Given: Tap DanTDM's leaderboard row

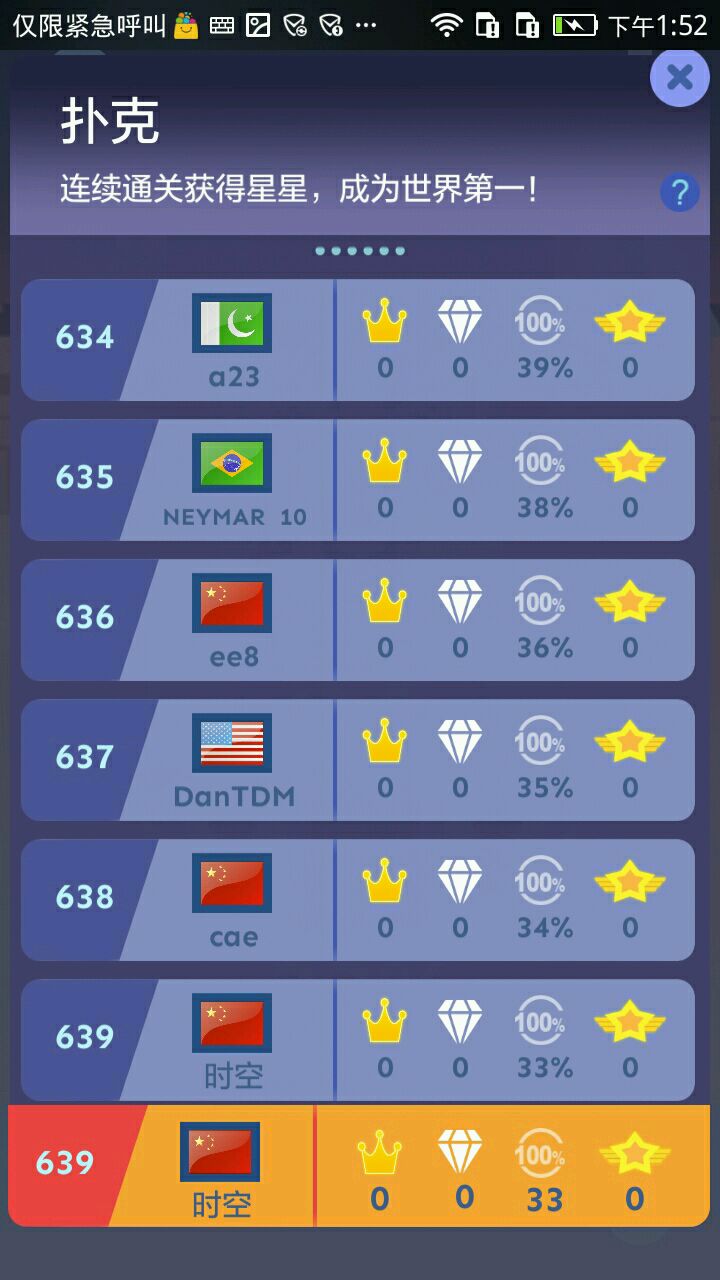Looking at the screenshot, I should coord(357,760).
